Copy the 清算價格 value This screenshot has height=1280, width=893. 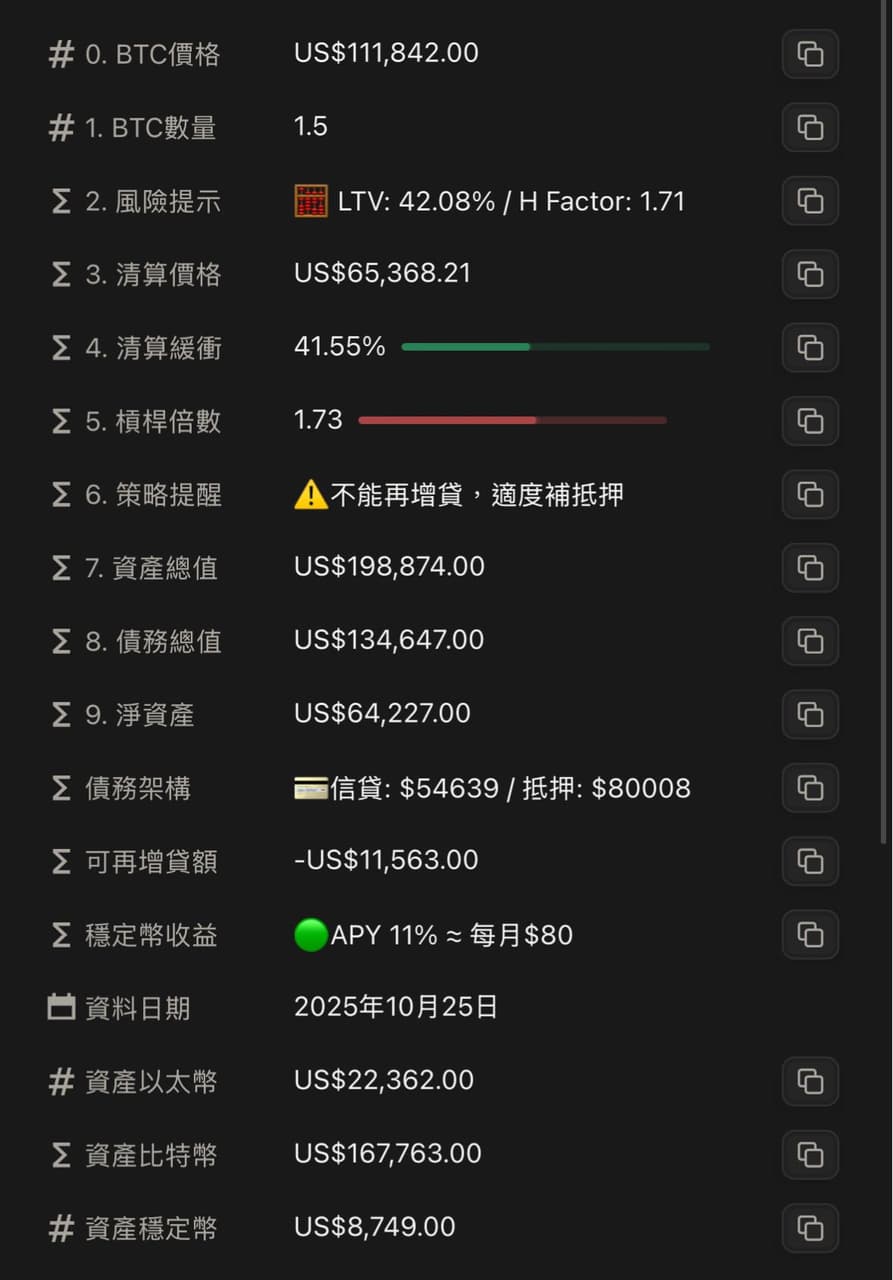pyautogui.click(x=810, y=274)
